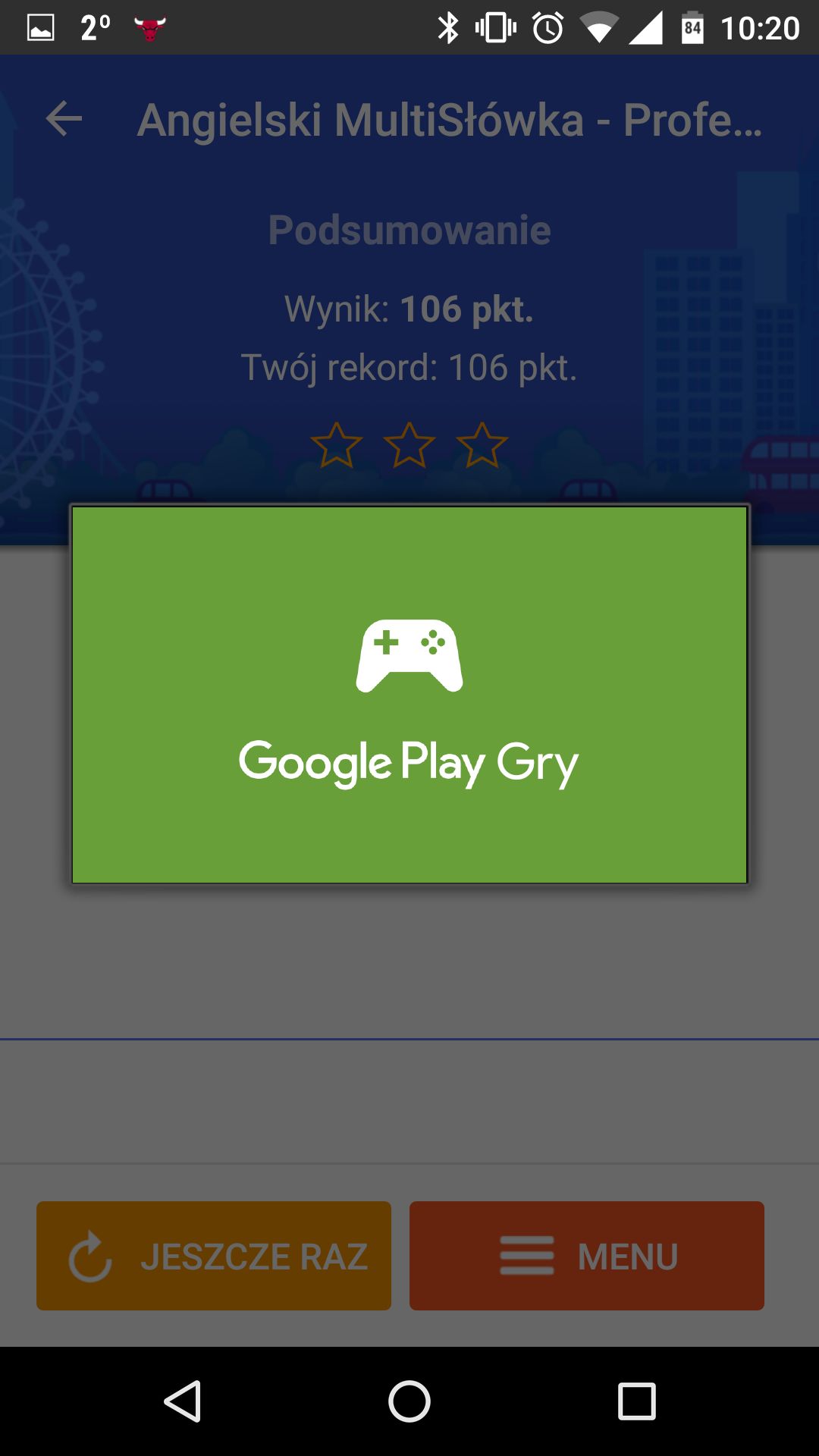Image resolution: width=819 pixels, height=1456 pixels.
Task: Tap the JESZCZE RAZ button to replay
Action: [214, 1256]
